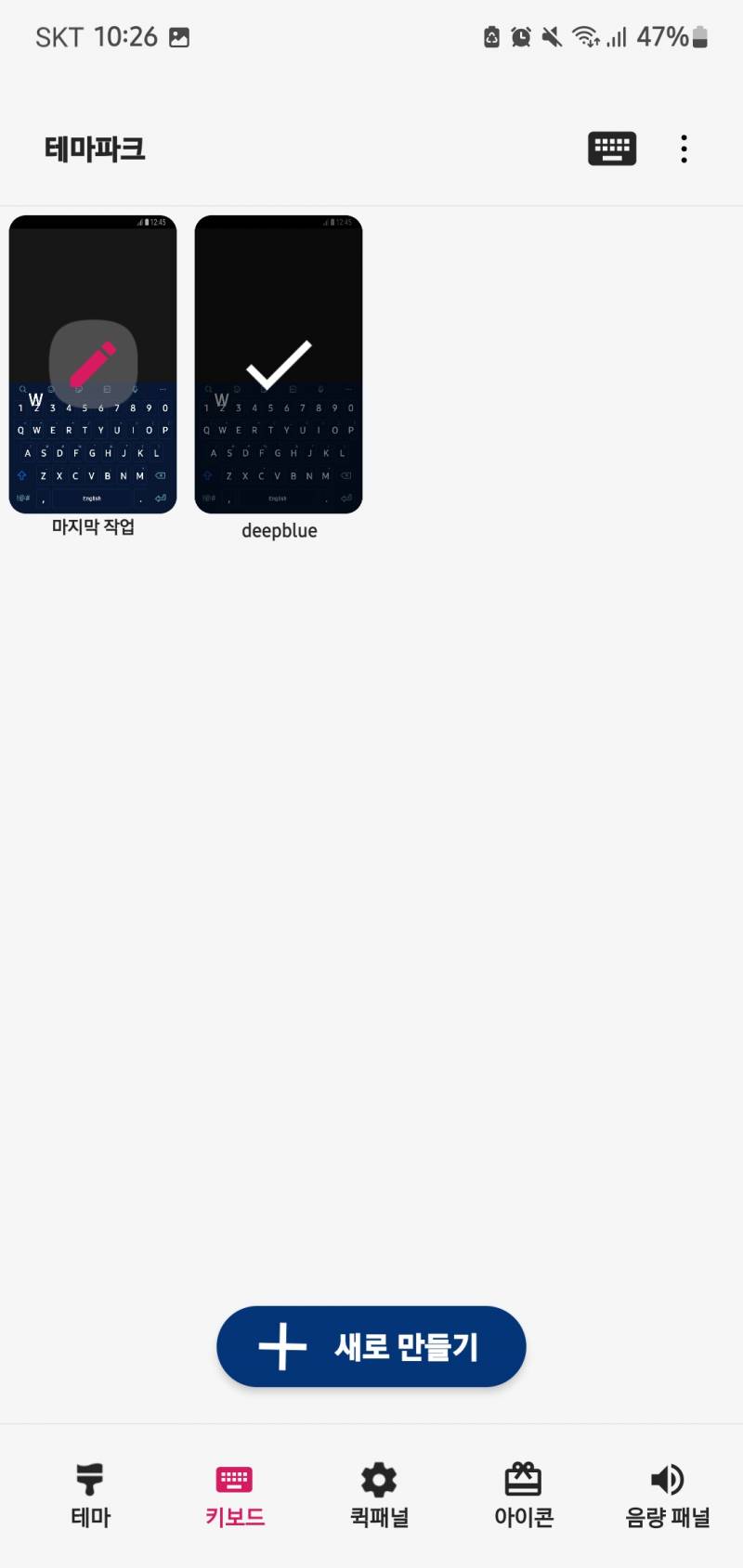Open the 아이콘 tab
The height and width of the screenshot is (1568, 743).
(523, 1495)
